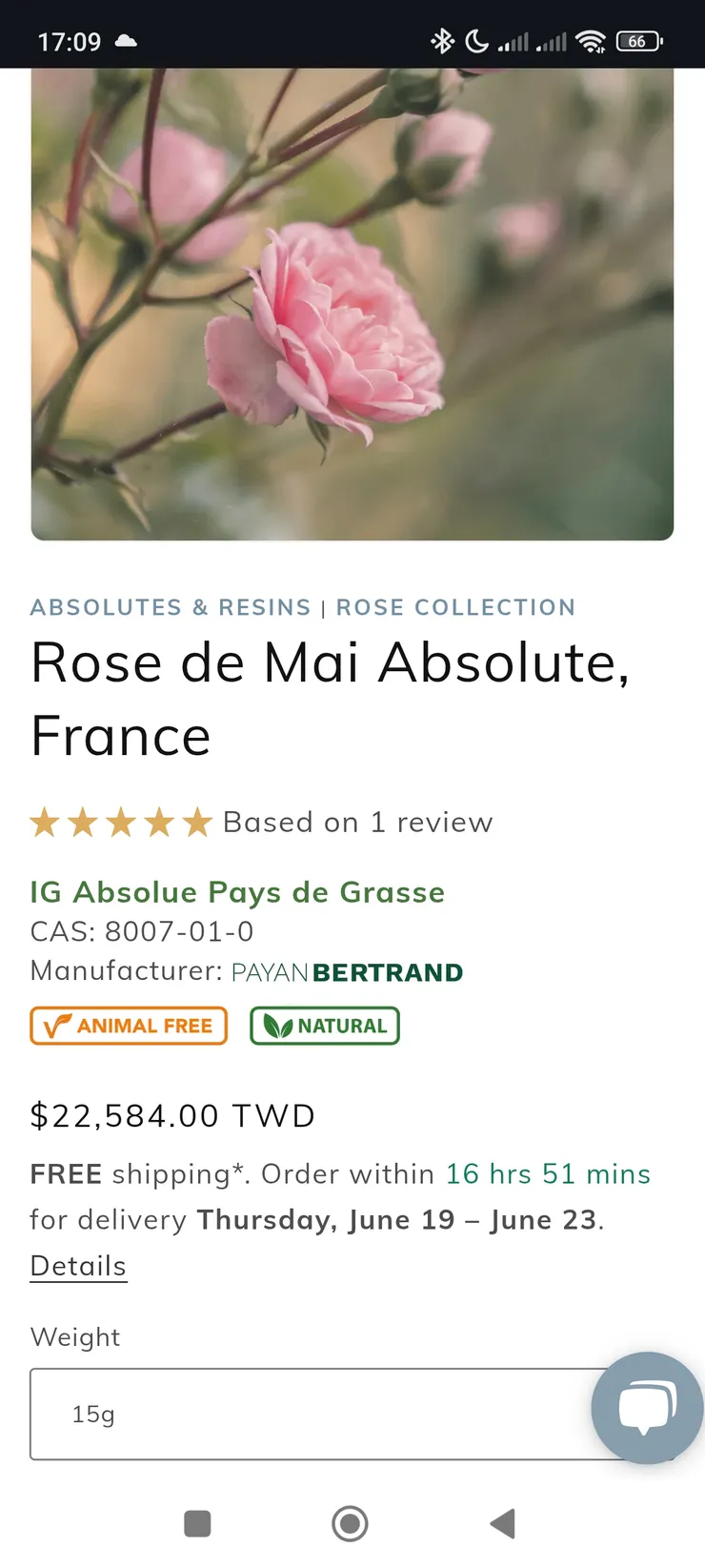Go to the system home screen
This screenshot has width=705, height=1568.
[x=350, y=1523]
